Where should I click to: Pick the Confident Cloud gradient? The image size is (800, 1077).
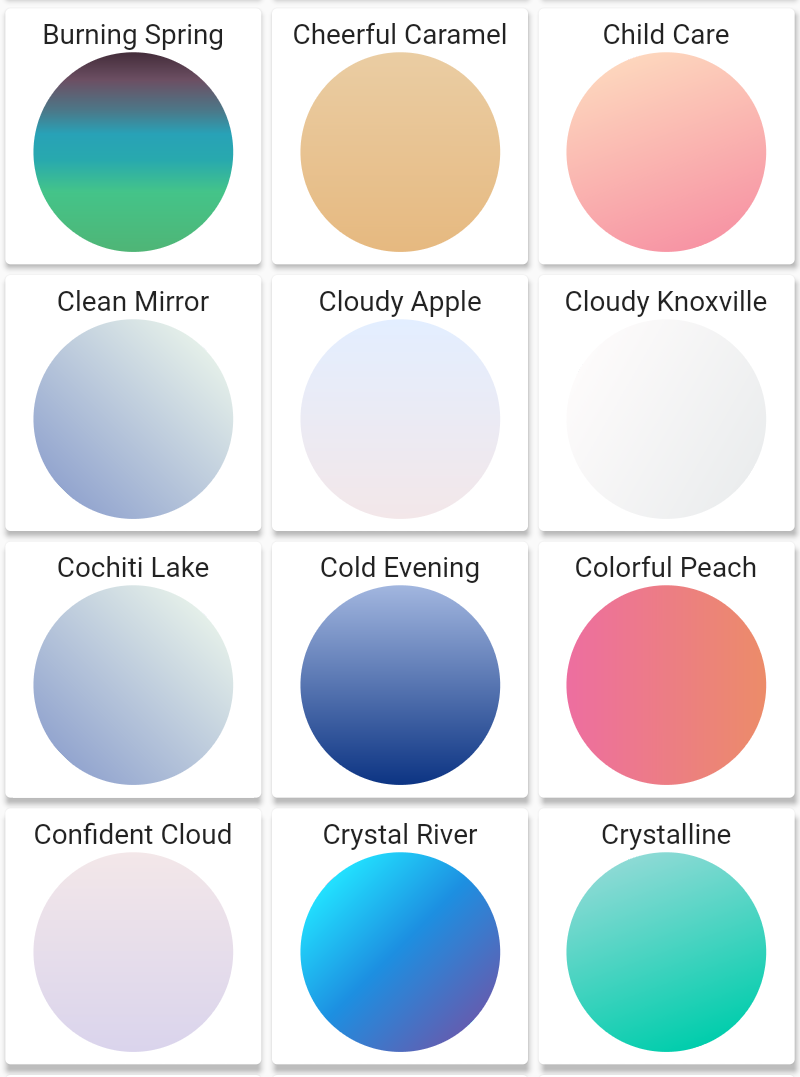[x=133, y=952]
